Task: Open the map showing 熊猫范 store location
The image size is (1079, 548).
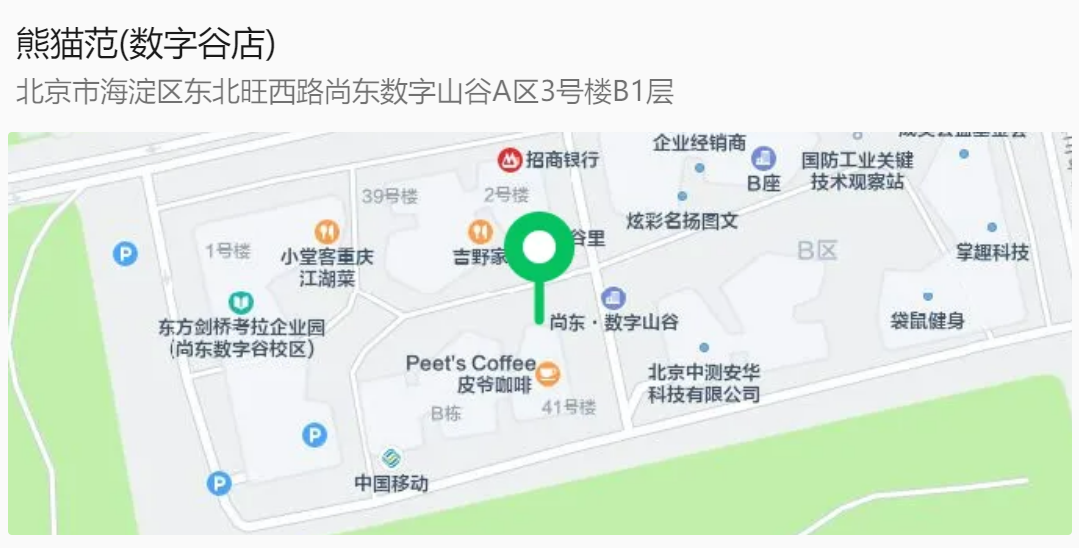Action: click(x=539, y=335)
